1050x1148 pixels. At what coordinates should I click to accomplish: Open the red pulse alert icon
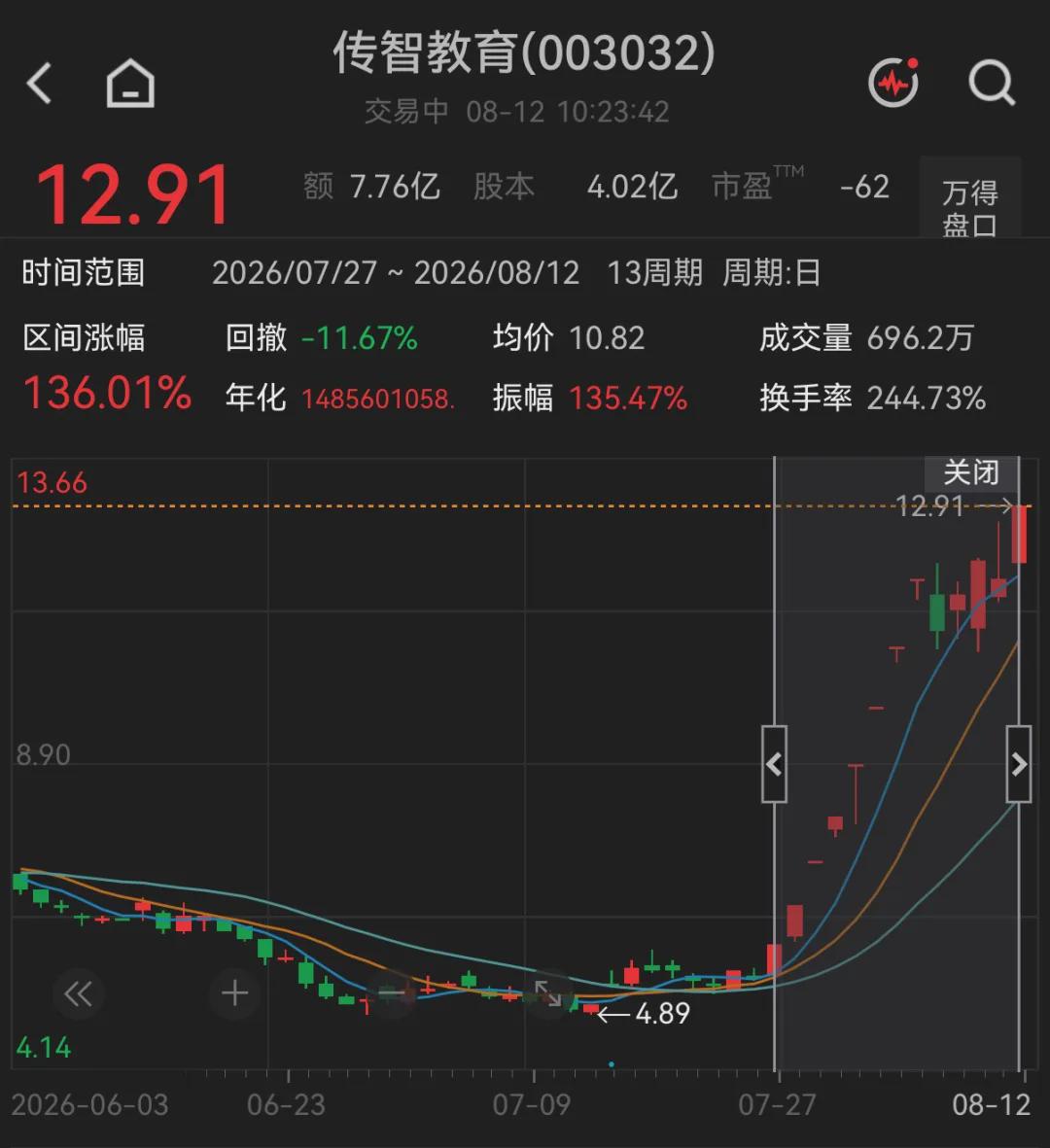coord(893,82)
